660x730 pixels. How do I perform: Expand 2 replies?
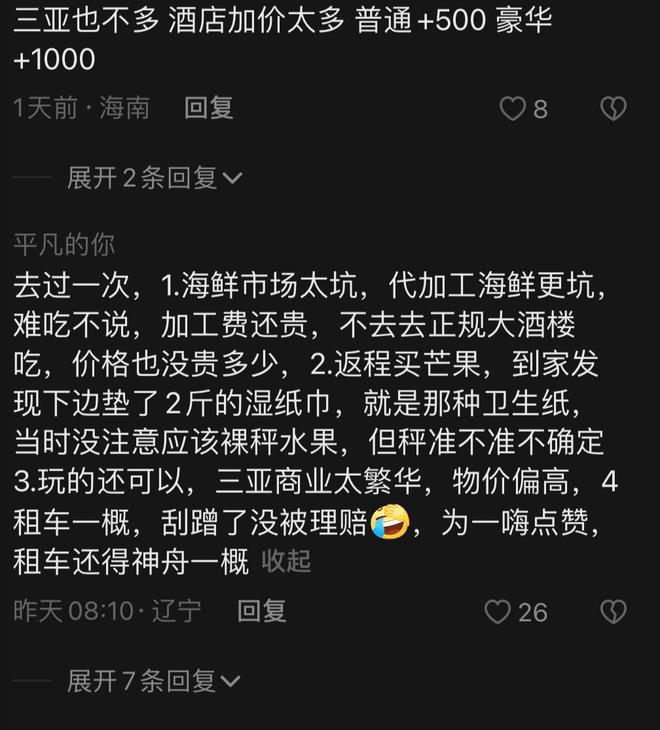point(154,178)
